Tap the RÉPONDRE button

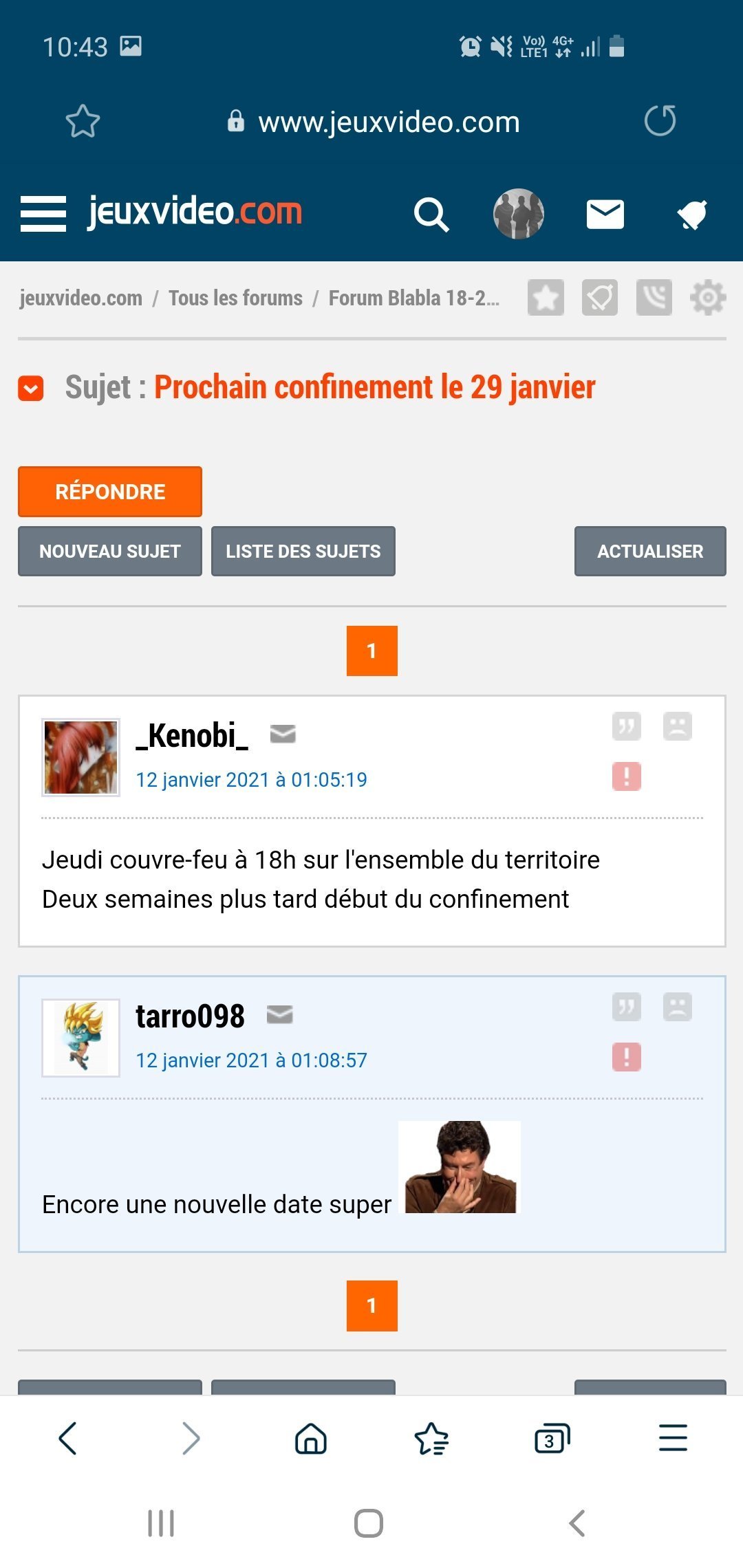tap(110, 492)
